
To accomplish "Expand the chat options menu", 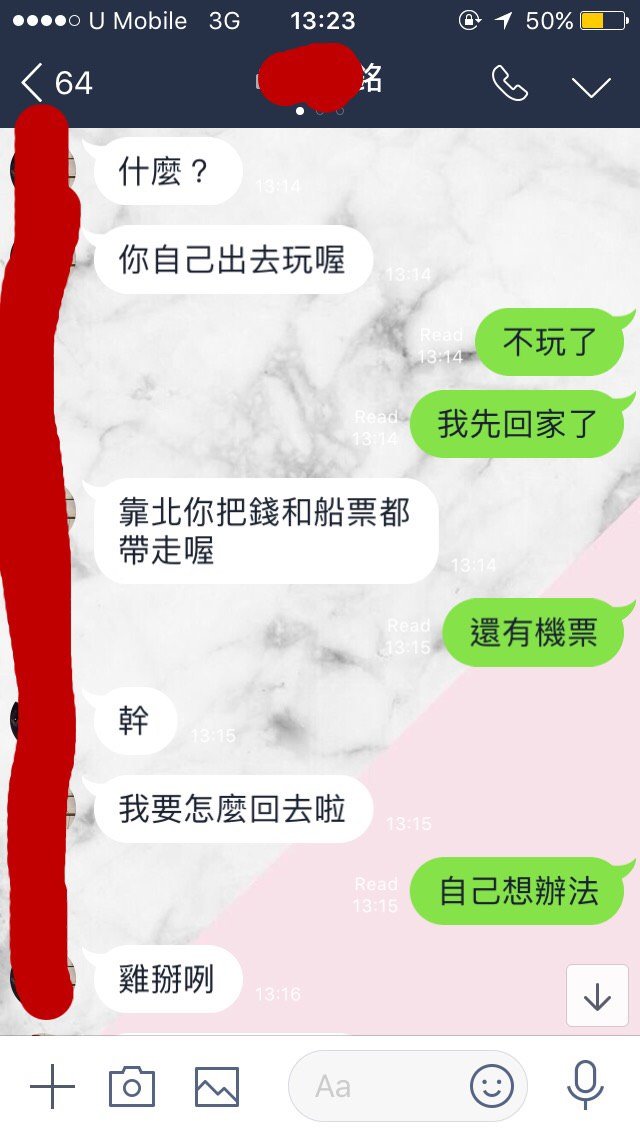I will [591, 86].
